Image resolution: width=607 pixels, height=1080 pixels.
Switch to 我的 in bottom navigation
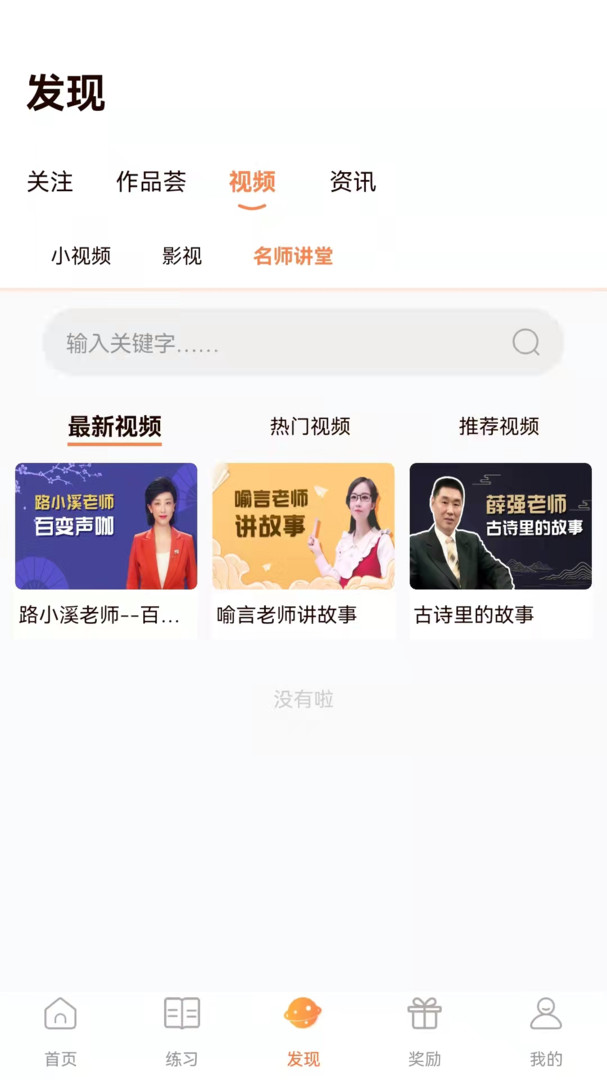point(546,1030)
